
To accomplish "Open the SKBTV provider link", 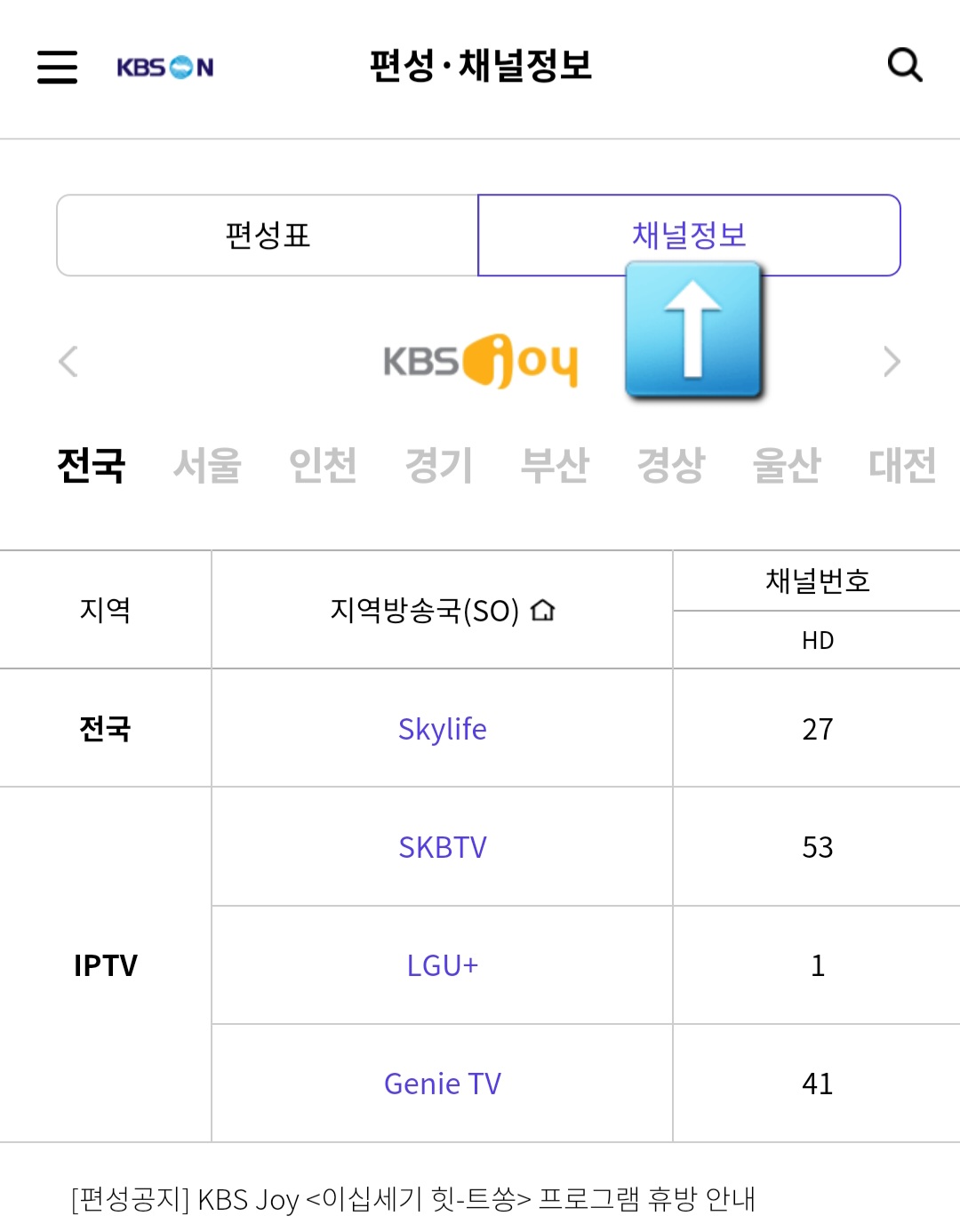I will tap(442, 847).
